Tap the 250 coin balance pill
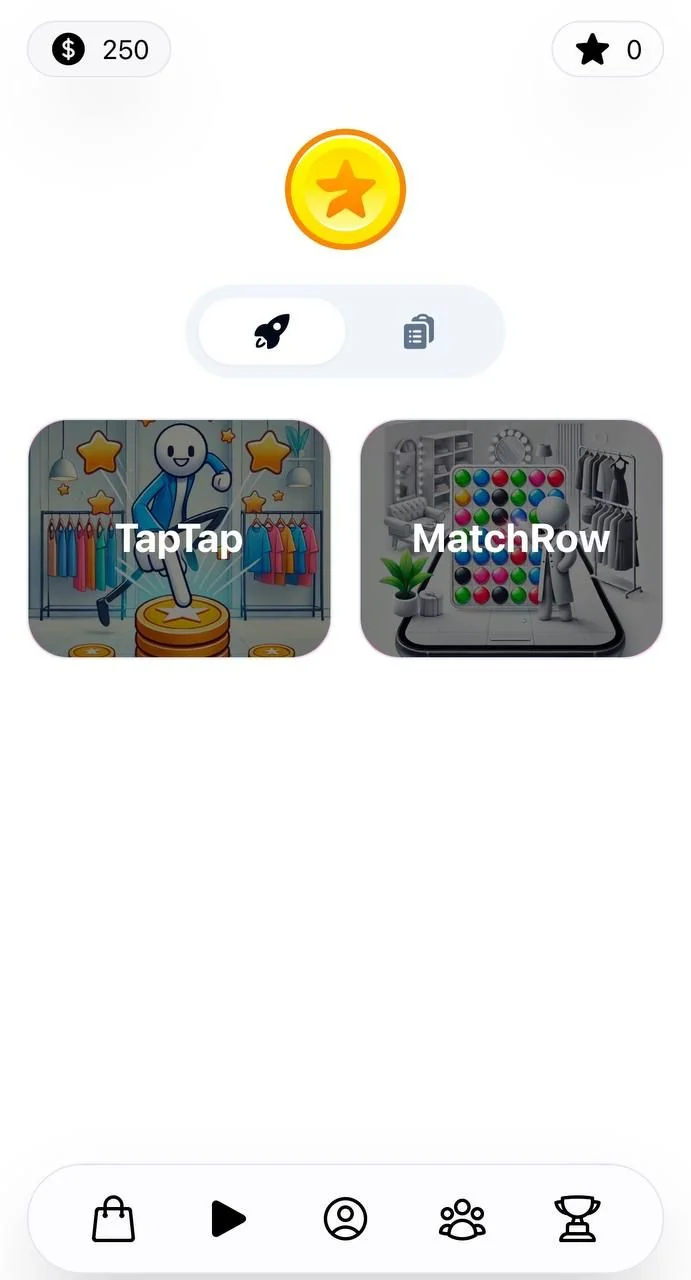 (x=99, y=49)
